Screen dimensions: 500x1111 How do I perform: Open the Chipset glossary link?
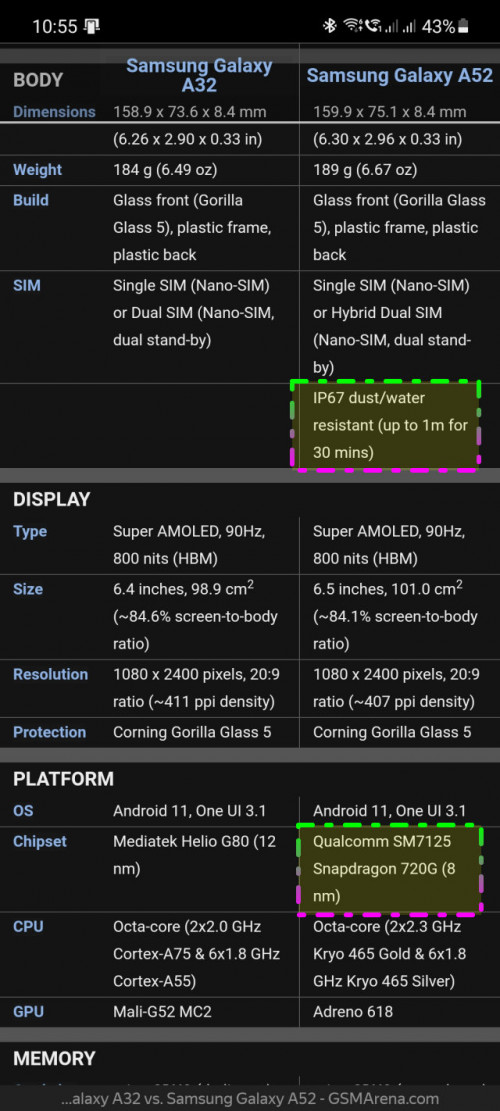pos(40,842)
